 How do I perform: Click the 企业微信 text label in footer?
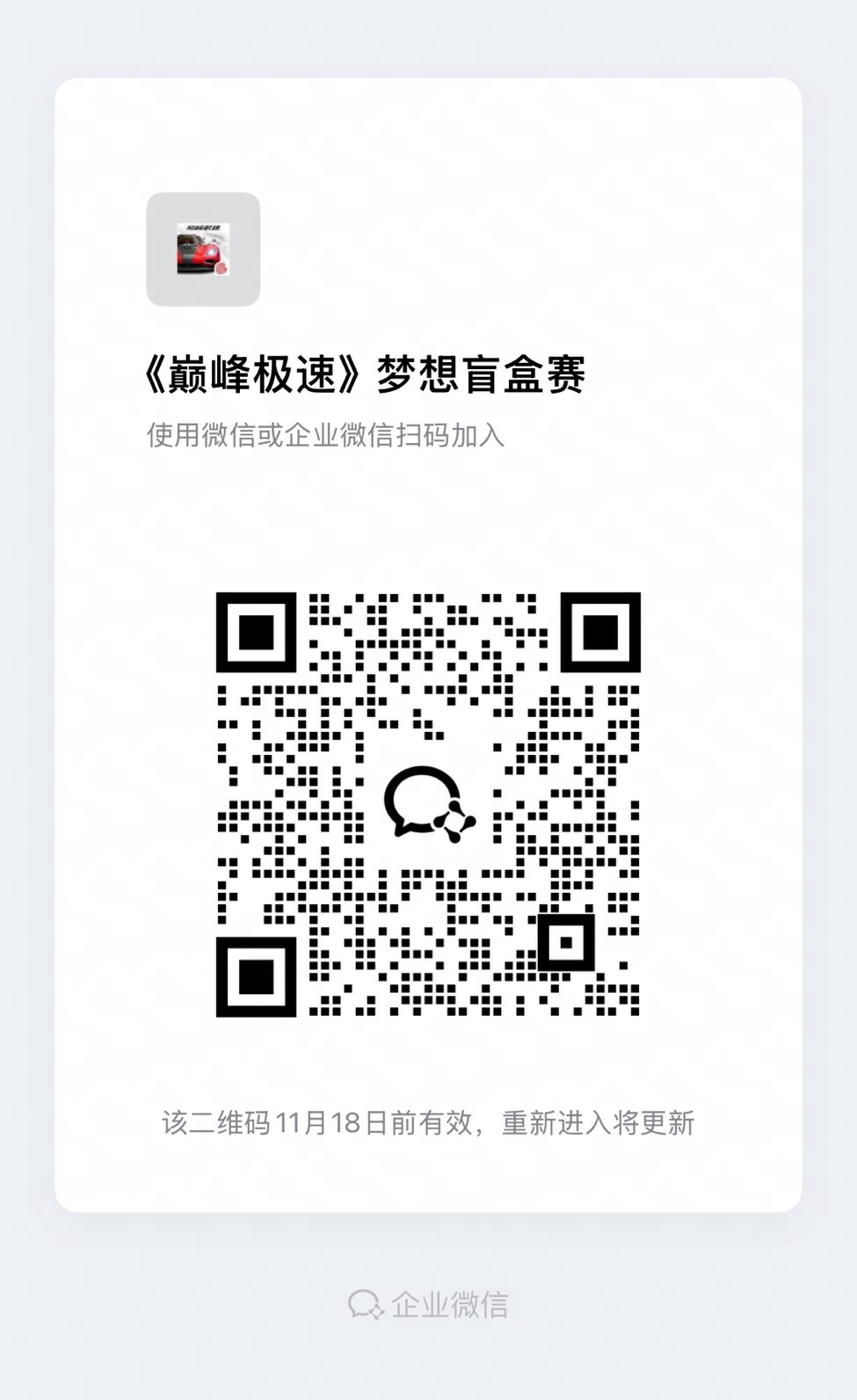(x=451, y=1306)
